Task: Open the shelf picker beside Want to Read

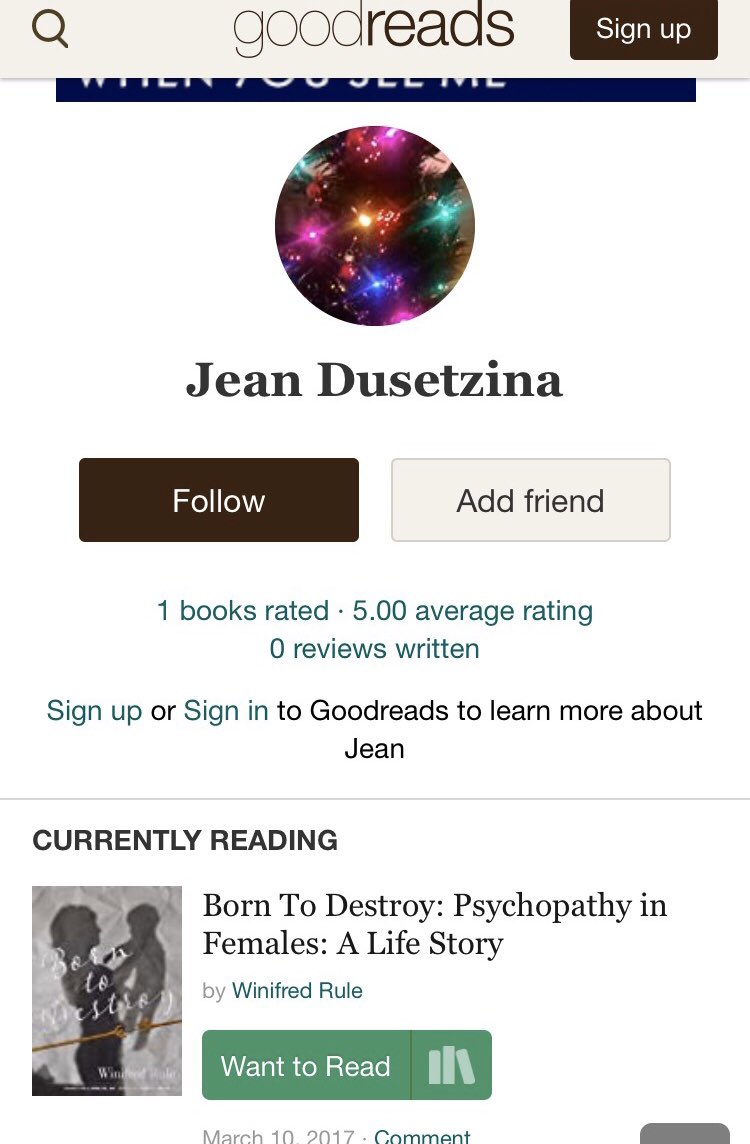Action: pyautogui.click(x=451, y=1066)
